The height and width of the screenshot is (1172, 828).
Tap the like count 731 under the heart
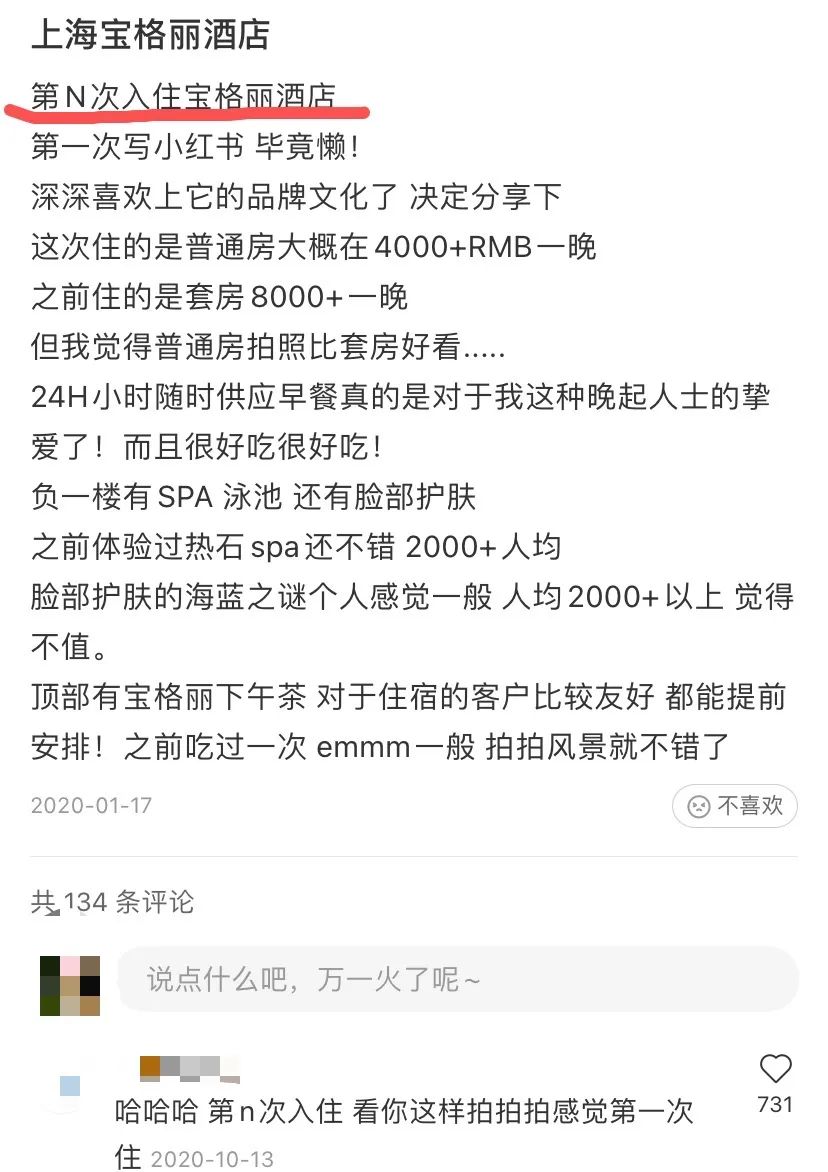pos(777,1105)
